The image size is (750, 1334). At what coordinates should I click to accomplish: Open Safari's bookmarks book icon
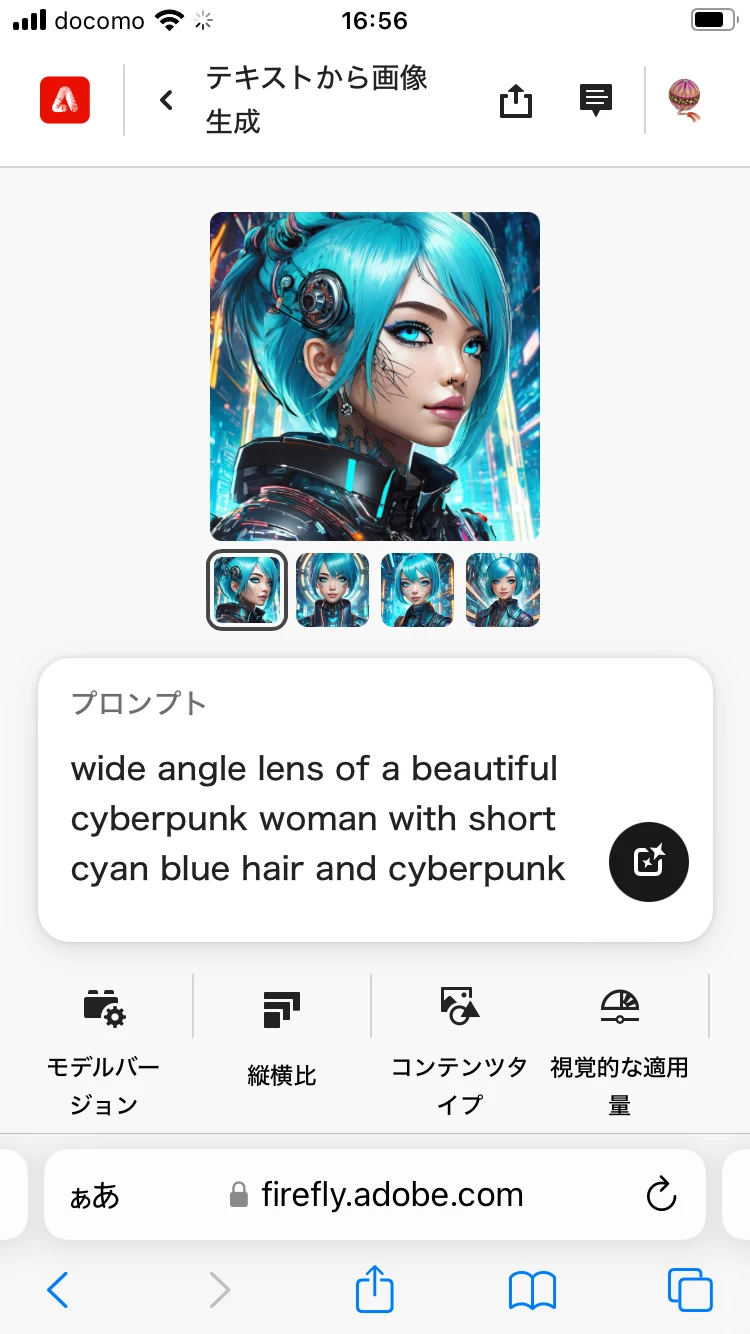tap(532, 1290)
